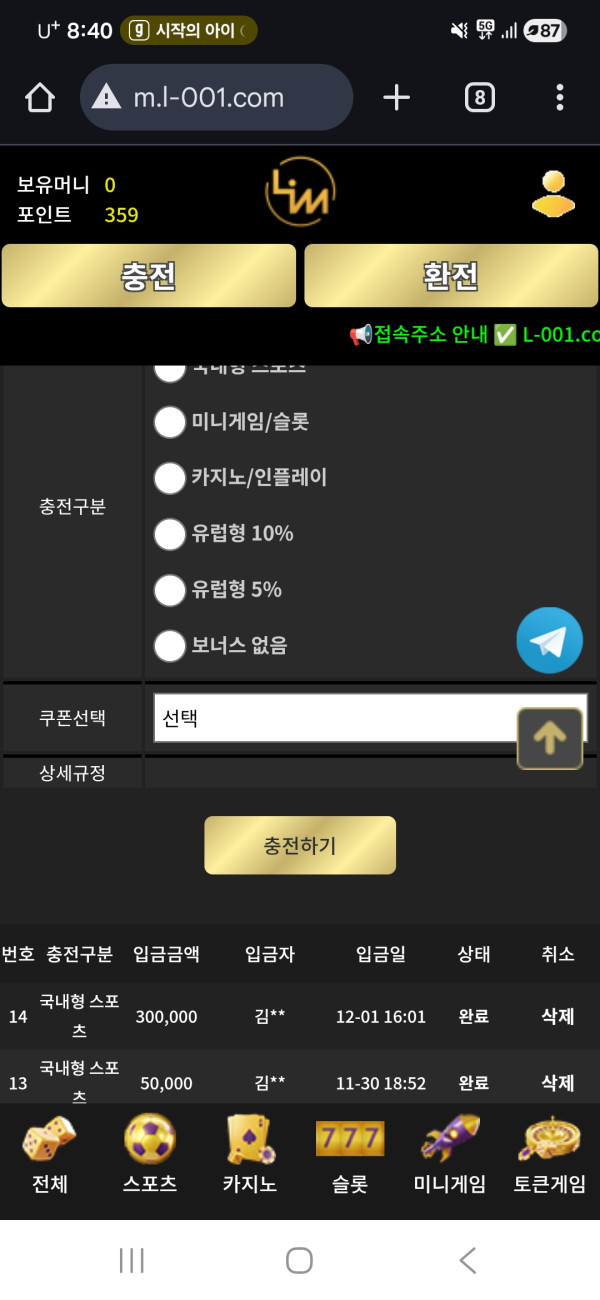Open the tab switcher showing 8
This screenshot has height=1300, width=600.
(480, 97)
